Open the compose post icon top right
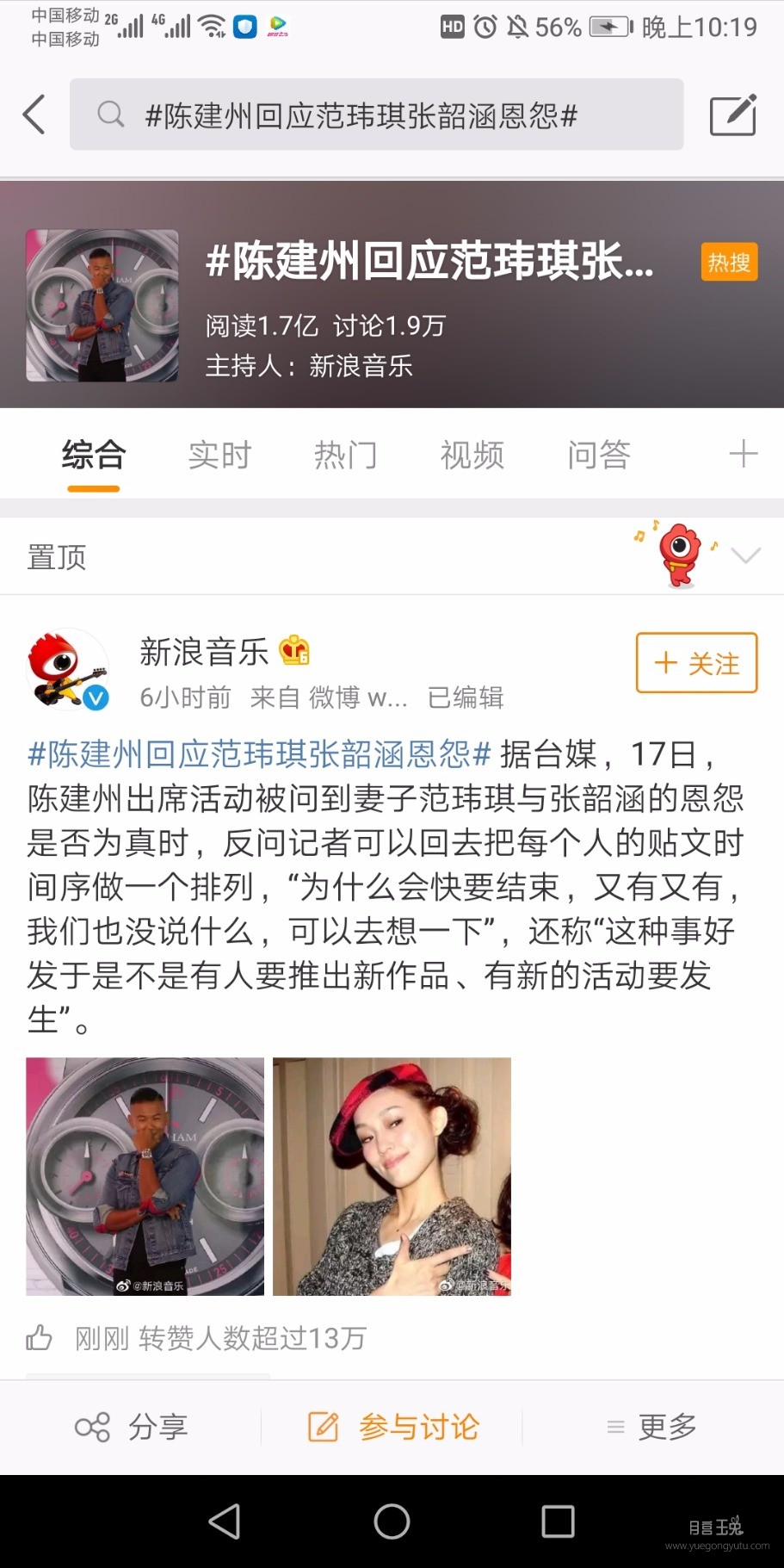Screen dimensions: 784x1568 click(732, 113)
